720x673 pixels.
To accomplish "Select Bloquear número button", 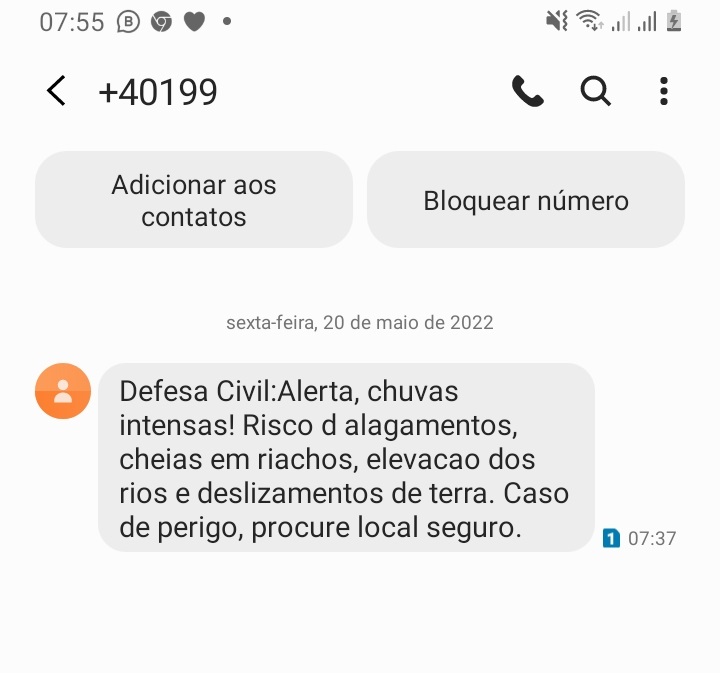I will coord(526,200).
